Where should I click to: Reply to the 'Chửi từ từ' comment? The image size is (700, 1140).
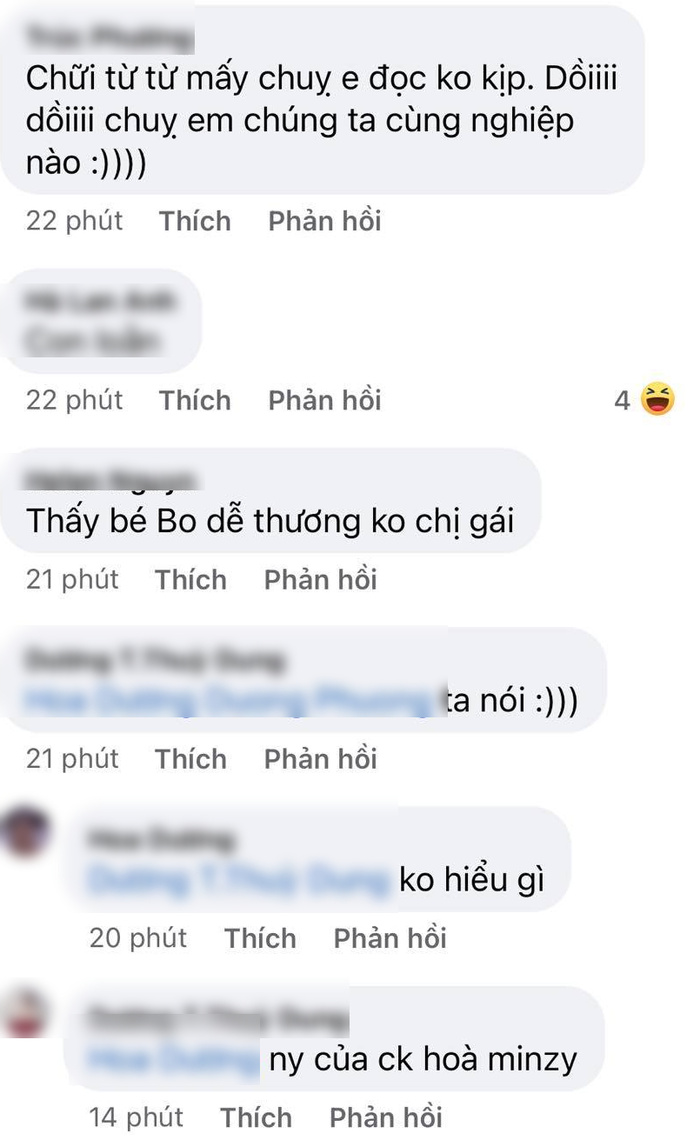click(324, 221)
